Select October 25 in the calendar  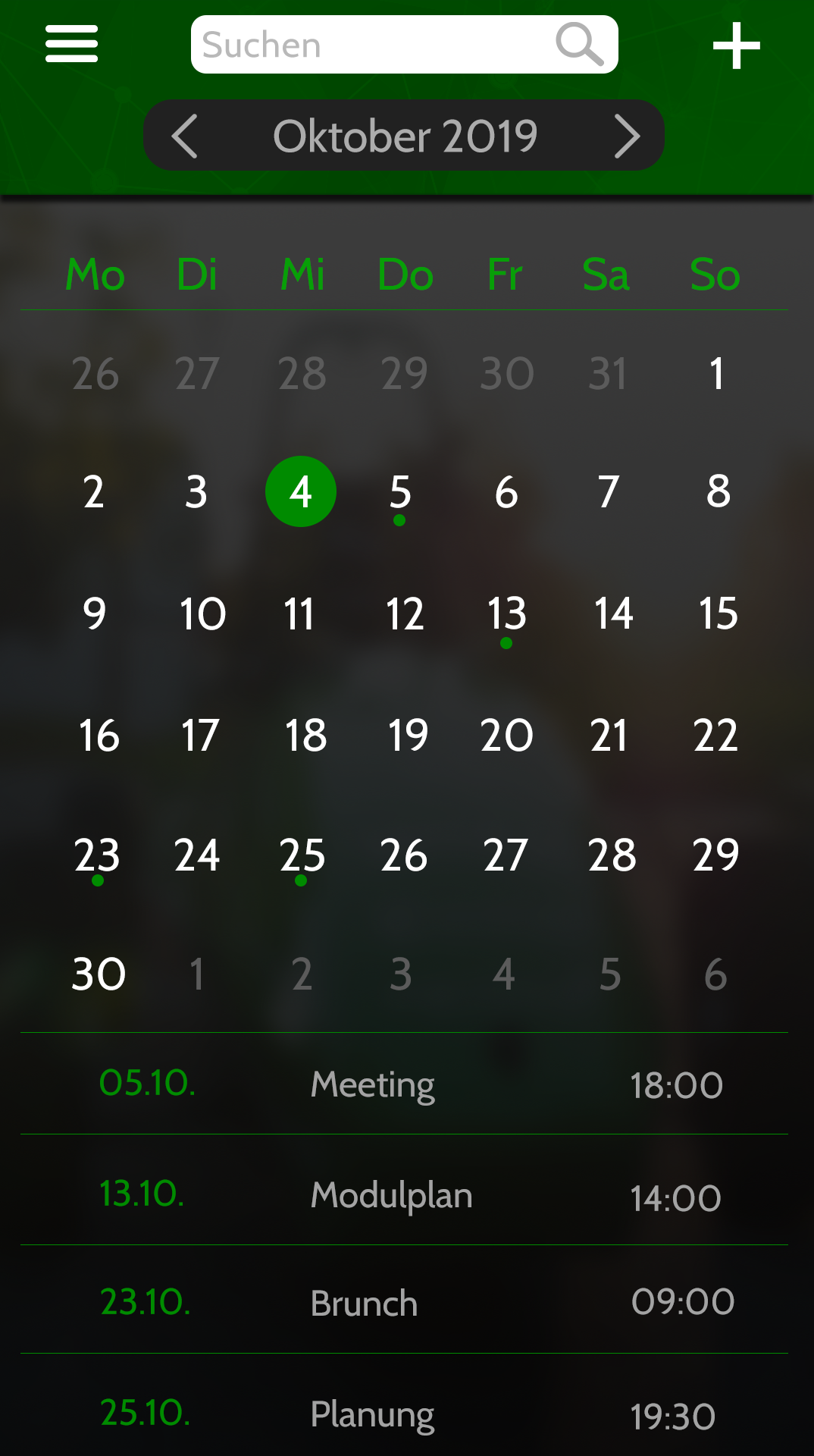click(302, 855)
